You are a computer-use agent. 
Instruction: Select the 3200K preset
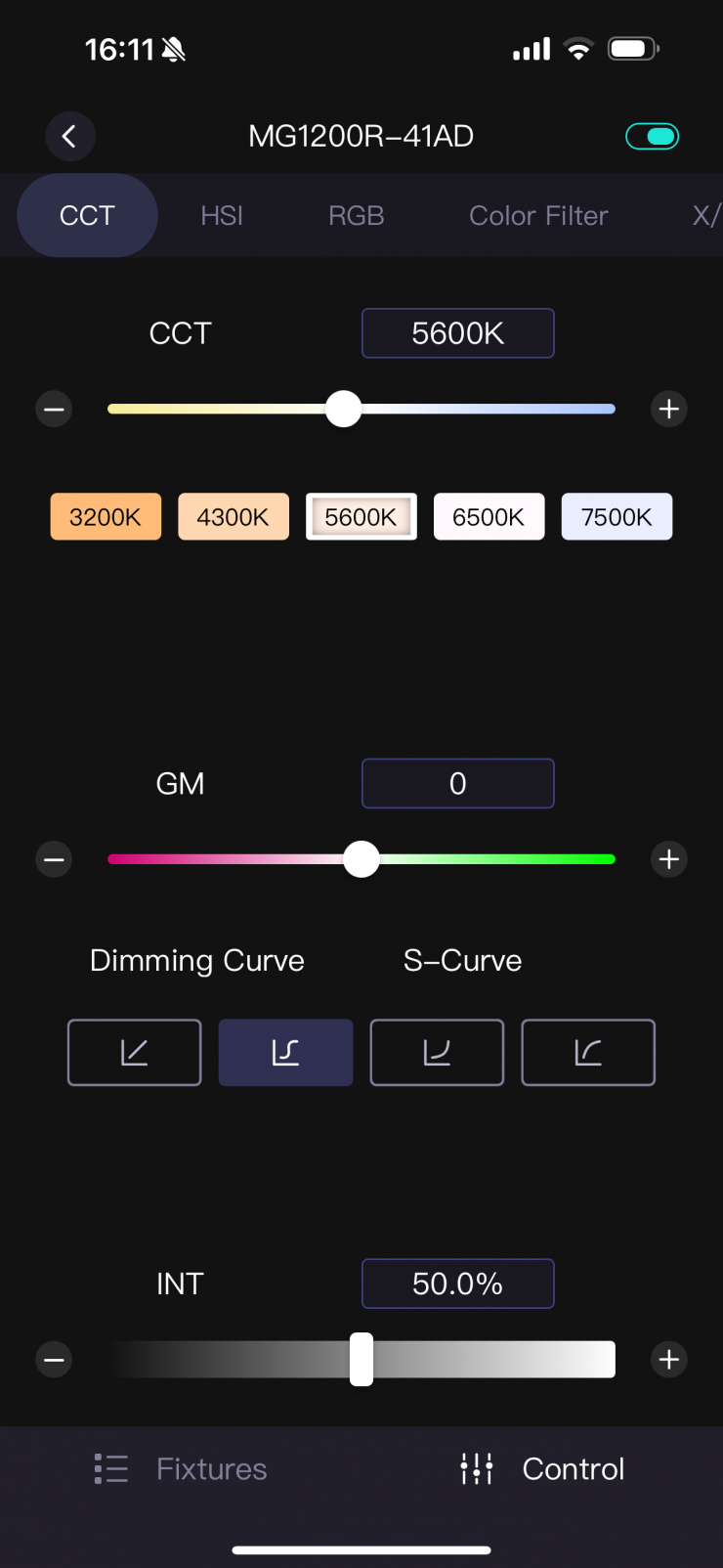point(106,516)
